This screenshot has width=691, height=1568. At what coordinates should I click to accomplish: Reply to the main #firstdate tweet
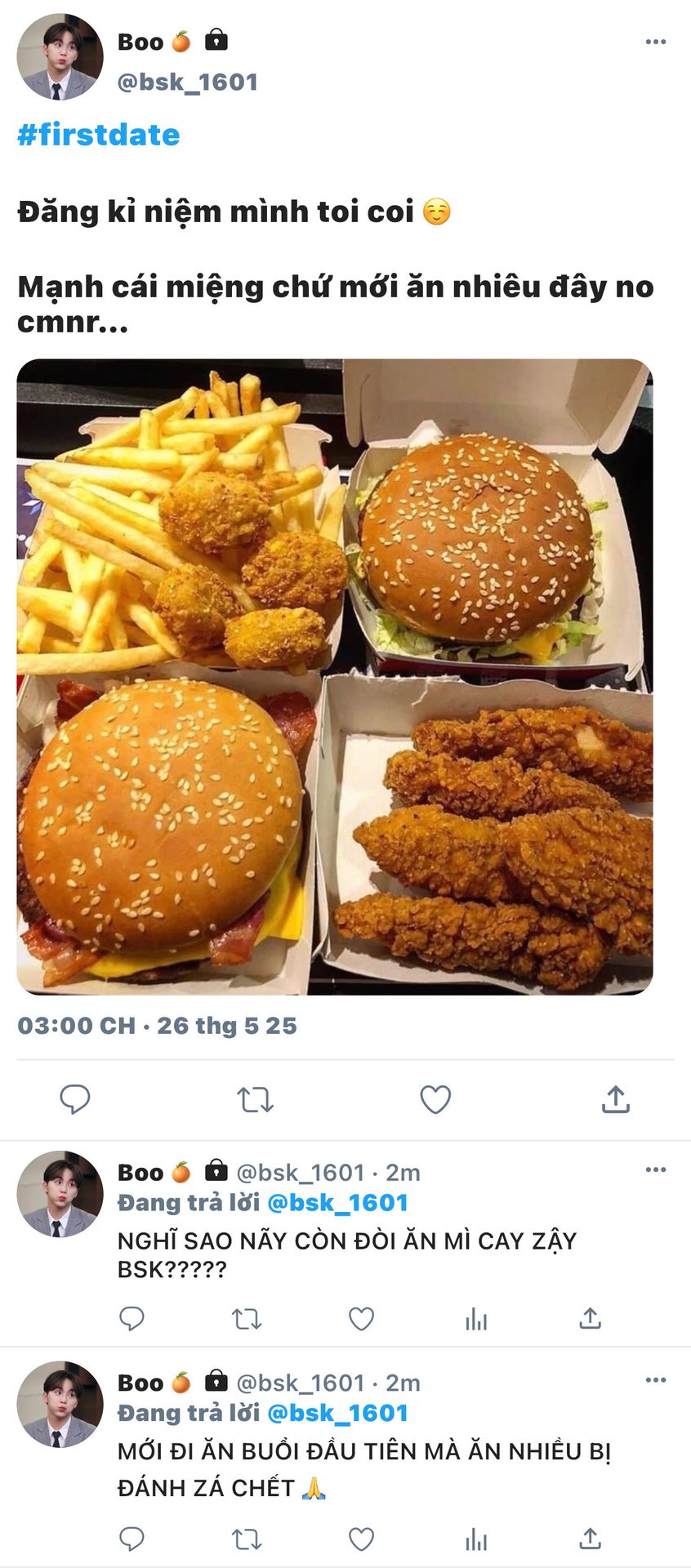point(75,1099)
